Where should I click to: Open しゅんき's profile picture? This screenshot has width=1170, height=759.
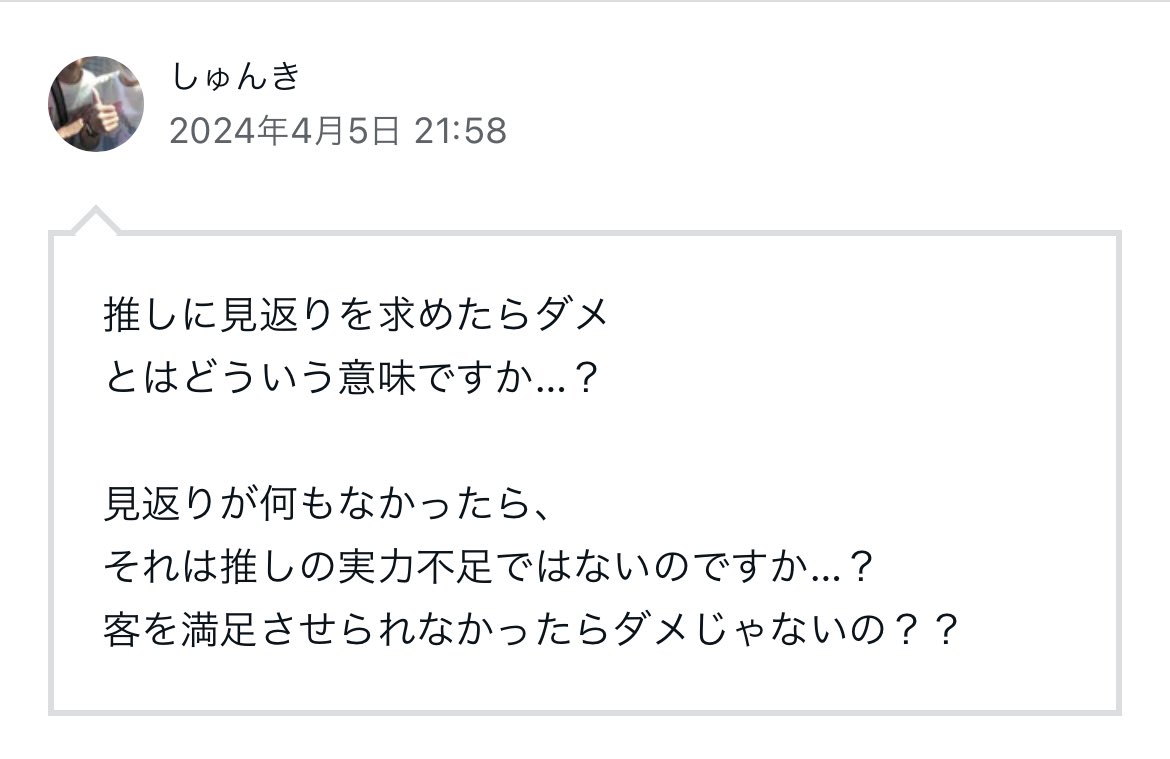[x=96, y=104]
